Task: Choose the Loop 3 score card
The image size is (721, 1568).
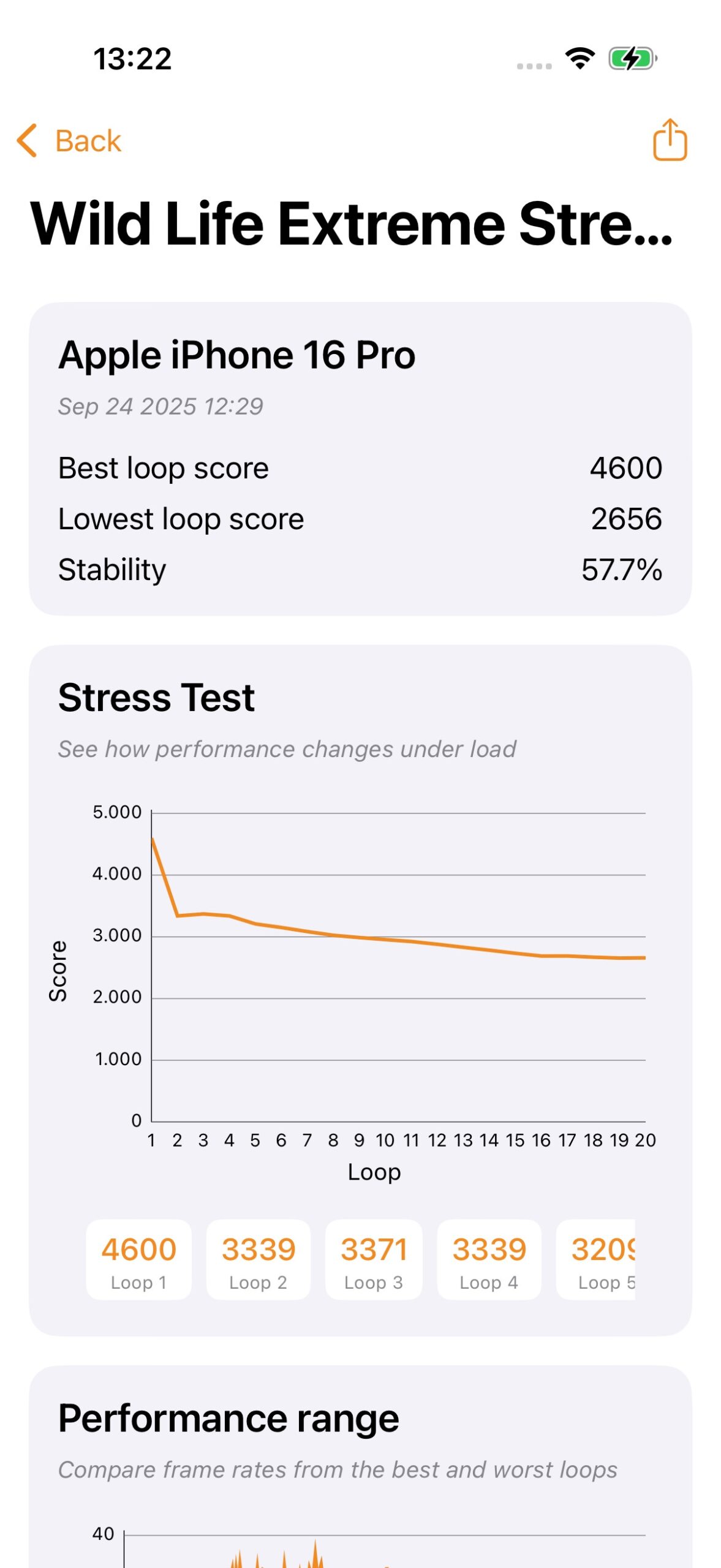Action: pos(374,1259)
